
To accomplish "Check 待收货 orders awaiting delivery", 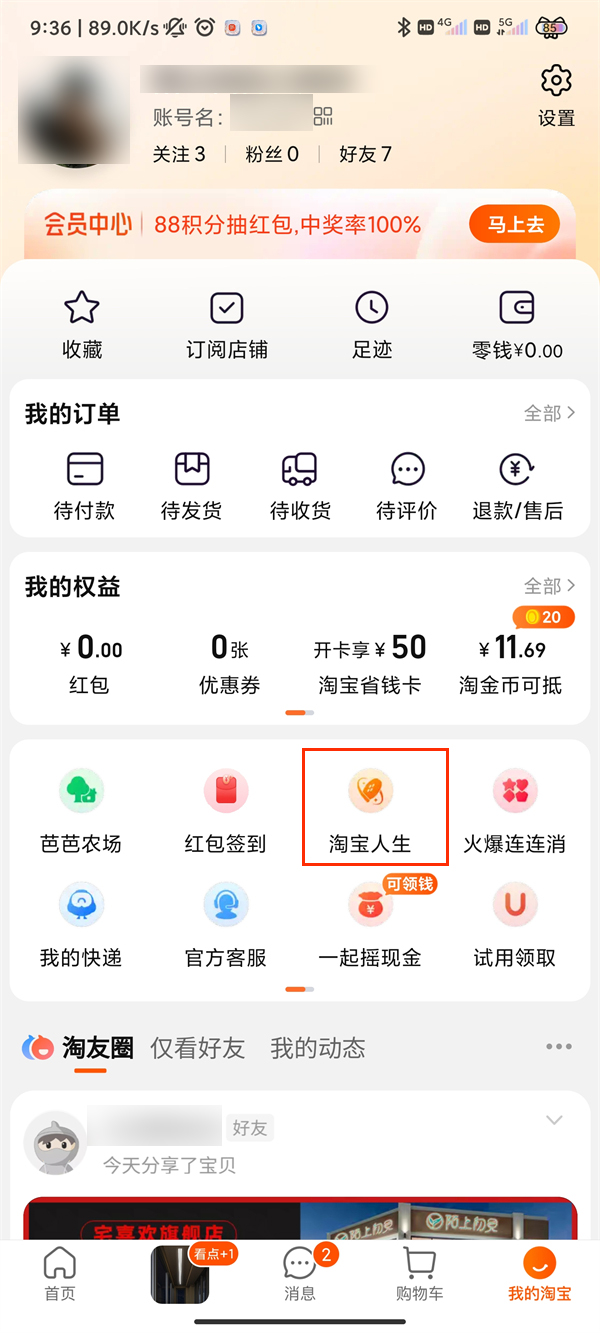I will 300,486.
